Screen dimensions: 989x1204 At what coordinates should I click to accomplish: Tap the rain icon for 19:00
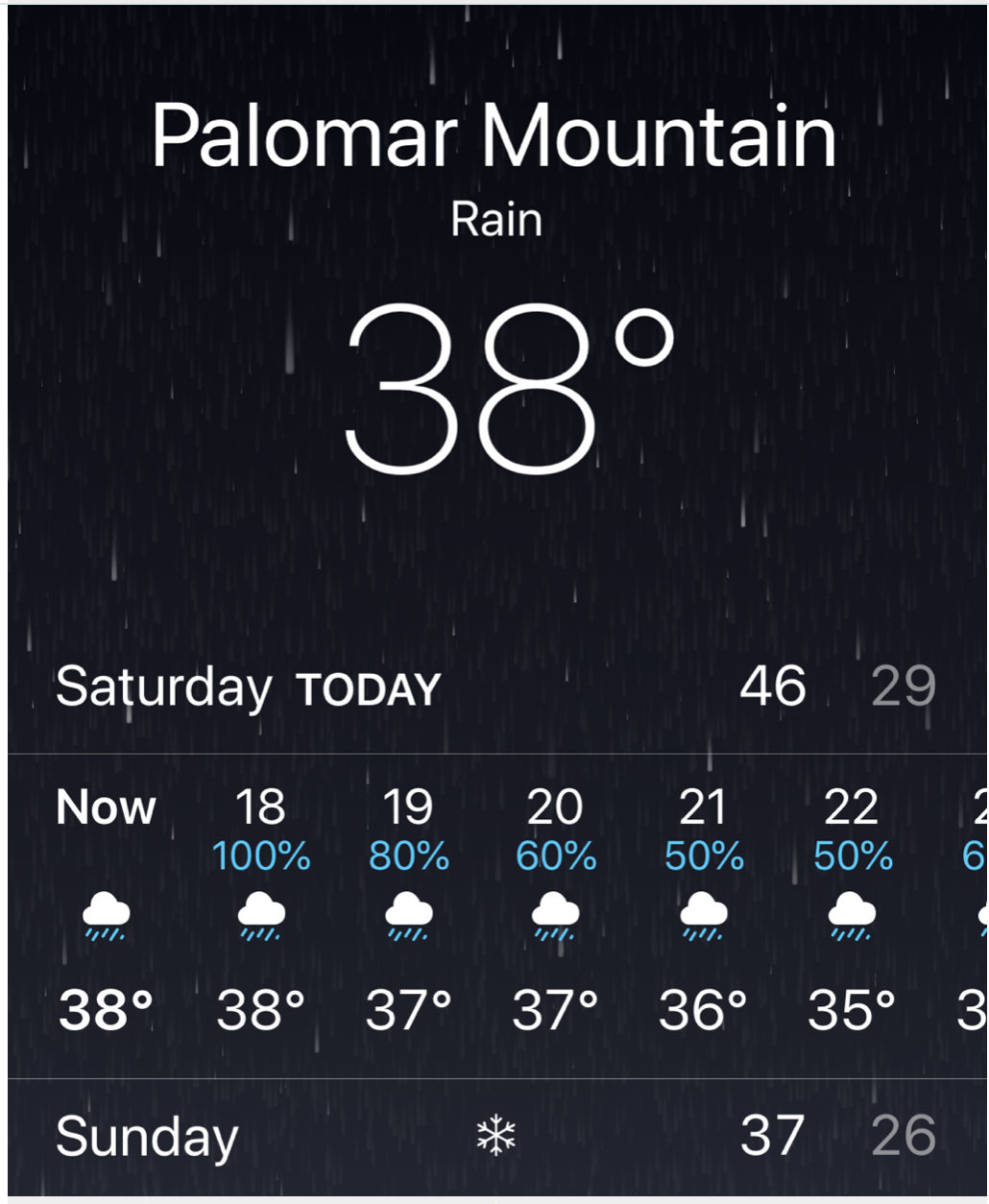(x=407, y=912)
